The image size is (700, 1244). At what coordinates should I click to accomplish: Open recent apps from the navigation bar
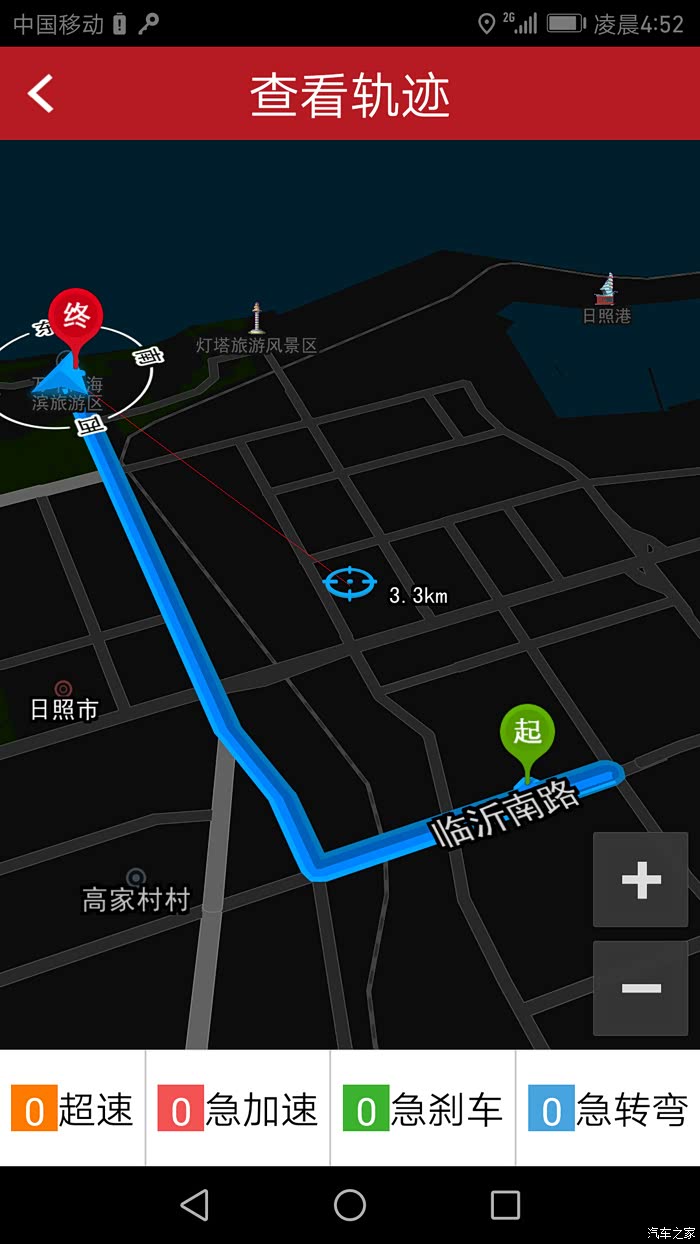(x=505, y=1205)
